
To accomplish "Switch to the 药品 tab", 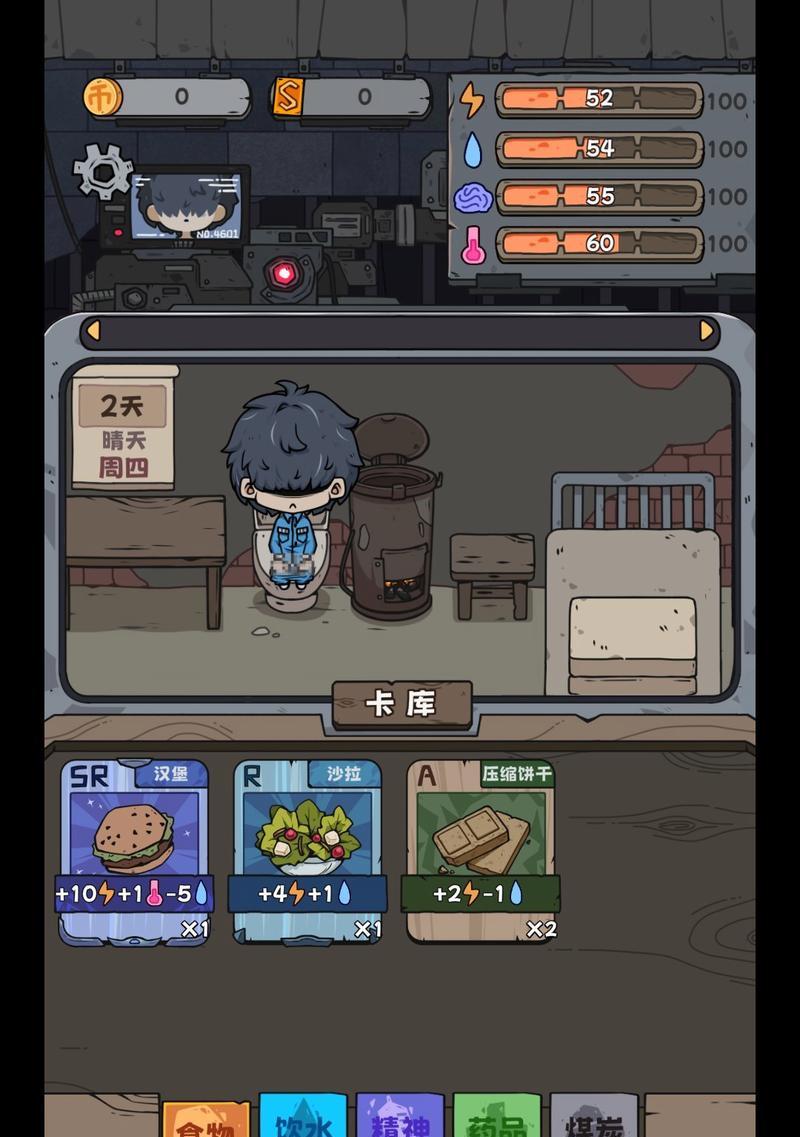I will 497,1118.
